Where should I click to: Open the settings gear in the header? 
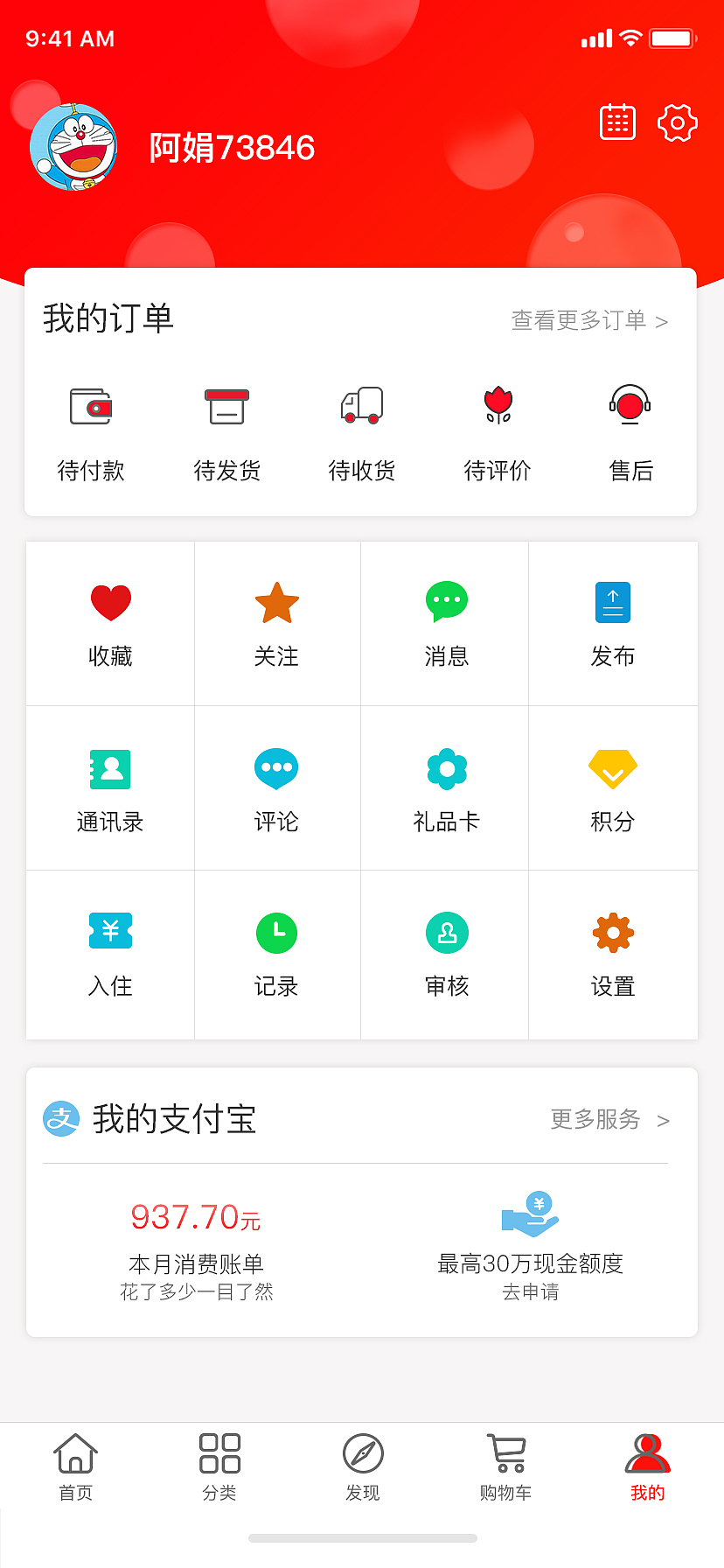[x=677, y=122]
